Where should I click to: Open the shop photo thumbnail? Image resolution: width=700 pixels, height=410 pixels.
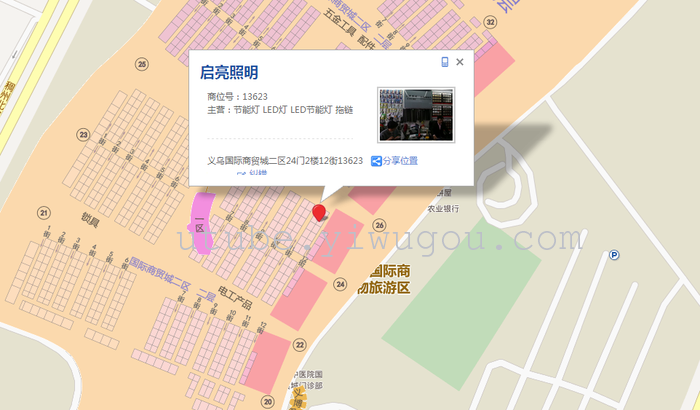[x=416, y=115]
